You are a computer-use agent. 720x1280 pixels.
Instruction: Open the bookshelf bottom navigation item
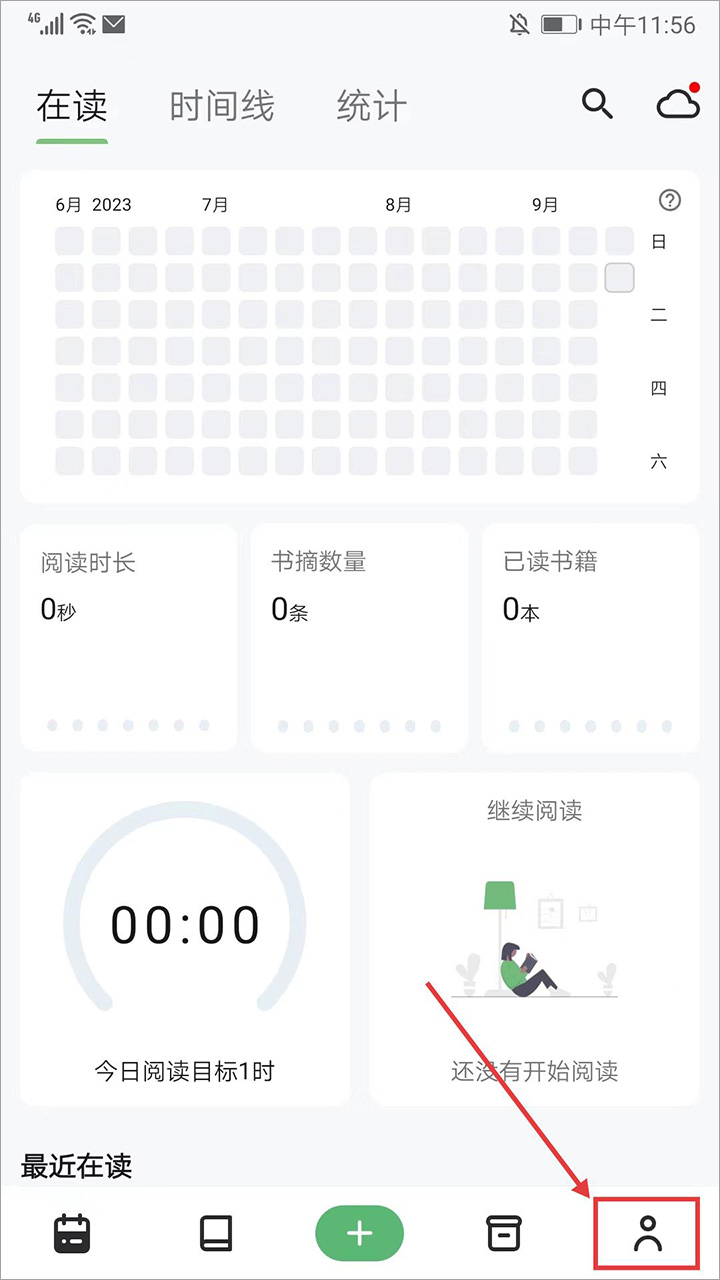[x=216, y=1233]
